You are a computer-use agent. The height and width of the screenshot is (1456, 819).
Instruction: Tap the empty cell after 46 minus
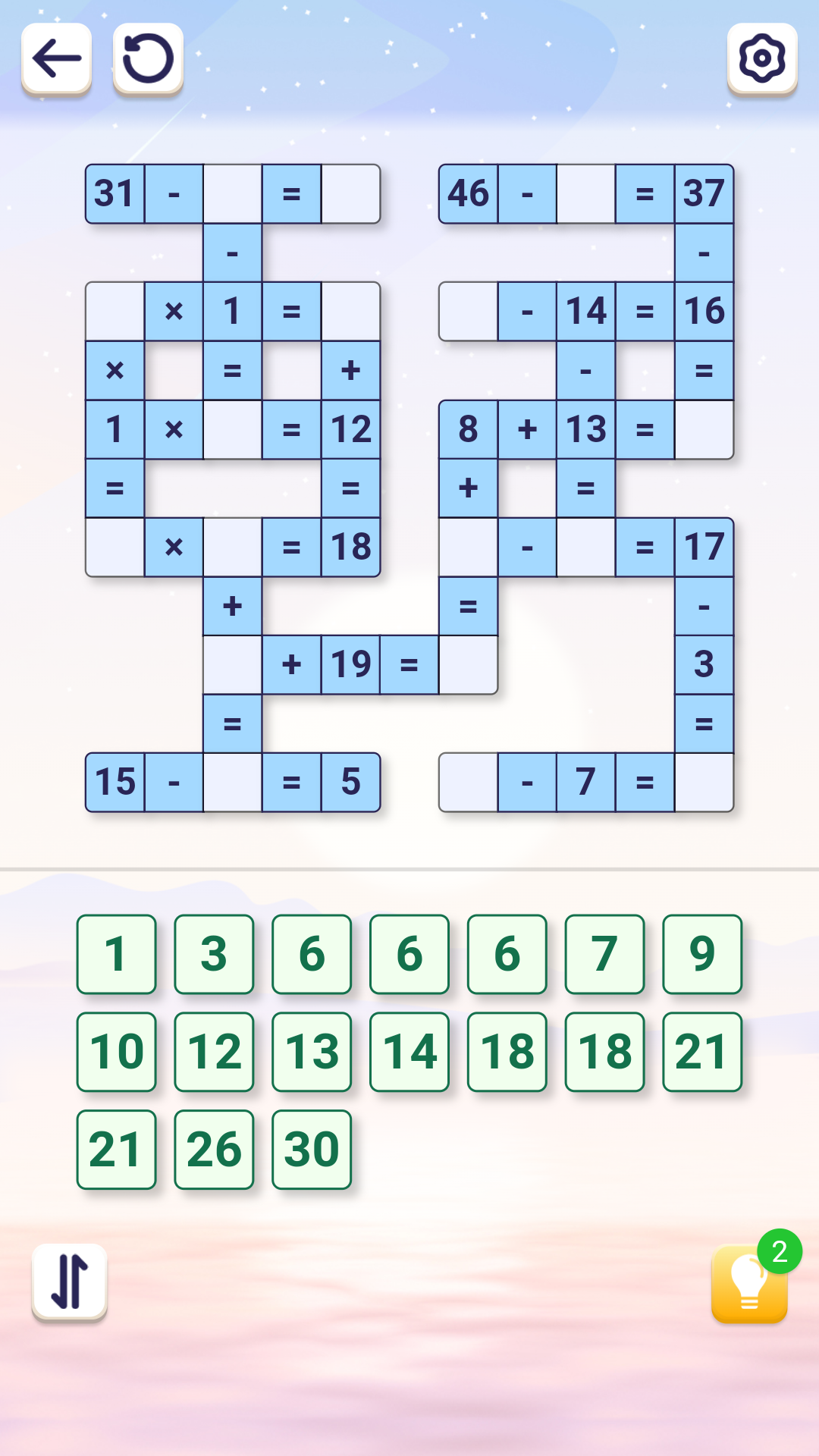(586, 194)
